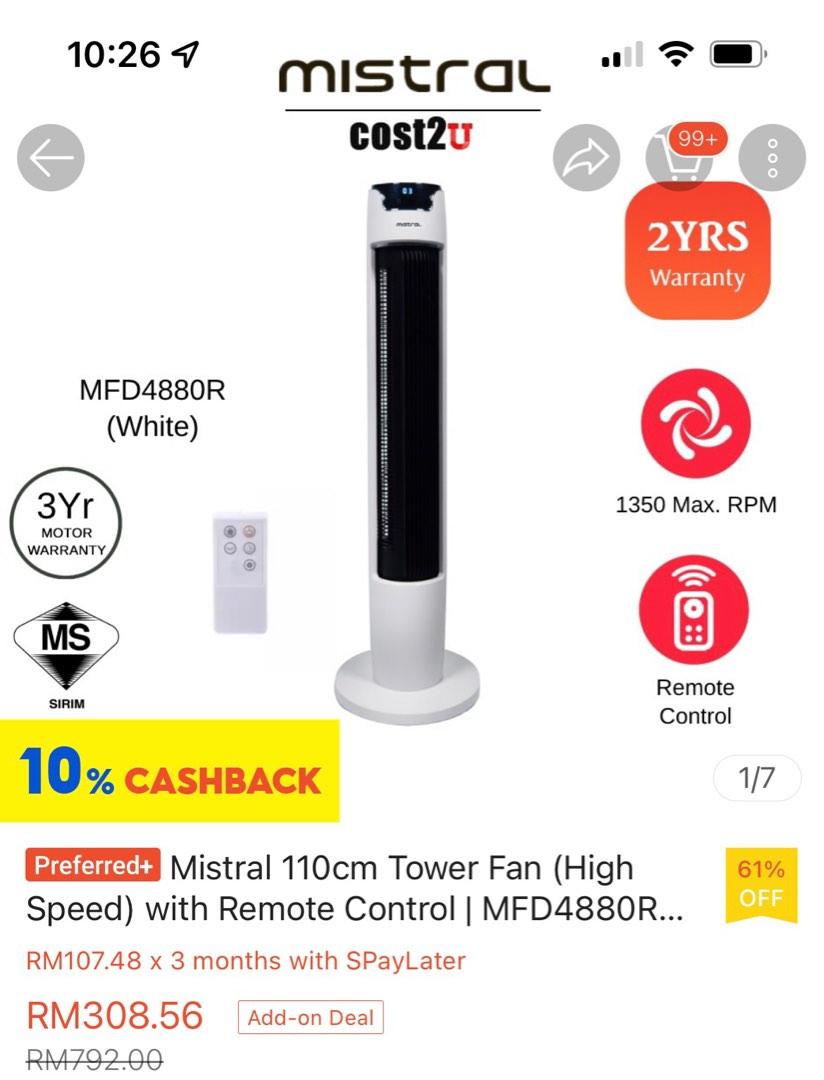The width and height of the screenshot is (824, 1080).
Task: Open the three-dot overflow menu
Action: pyautogui.click(x=771, y=158)
